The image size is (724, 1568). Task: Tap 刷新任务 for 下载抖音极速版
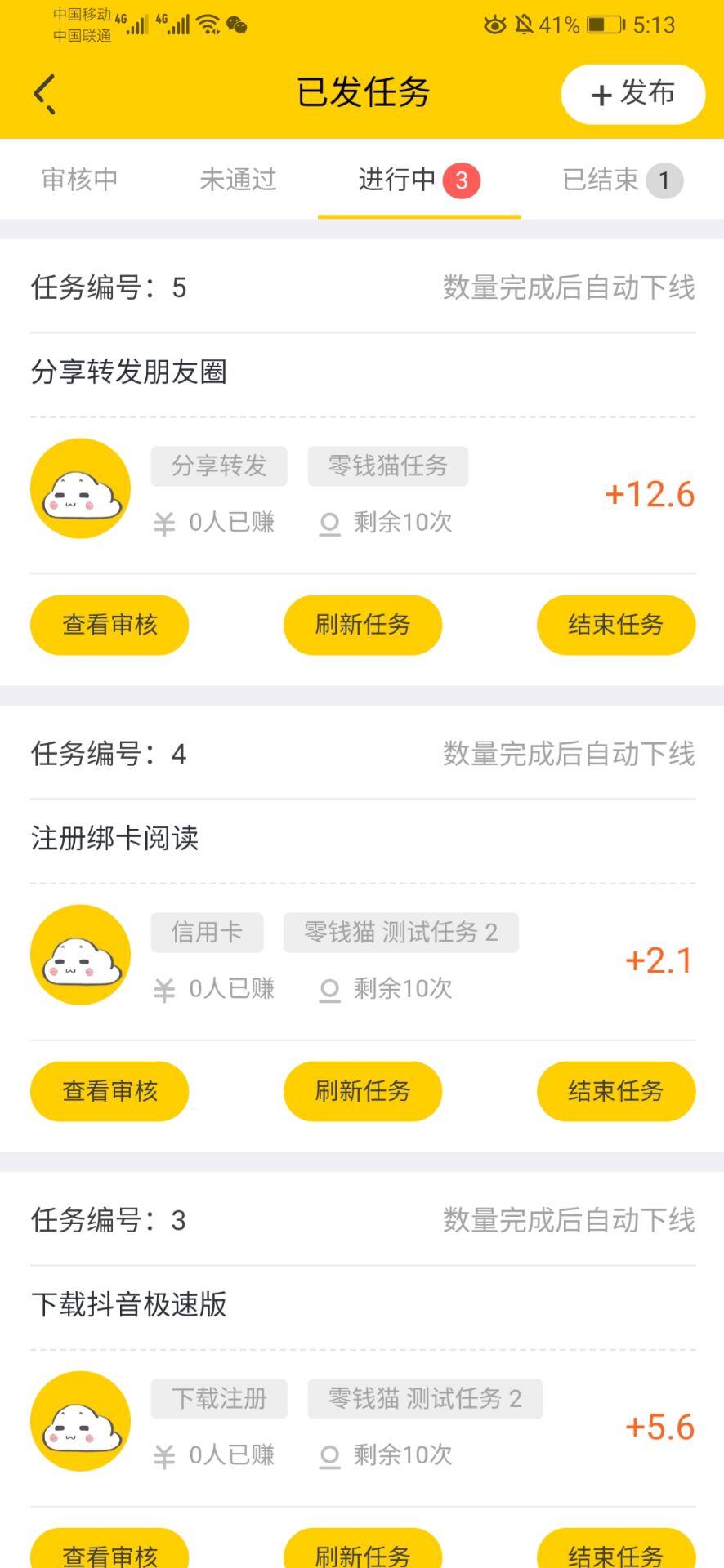click(x=363, y=1552)
